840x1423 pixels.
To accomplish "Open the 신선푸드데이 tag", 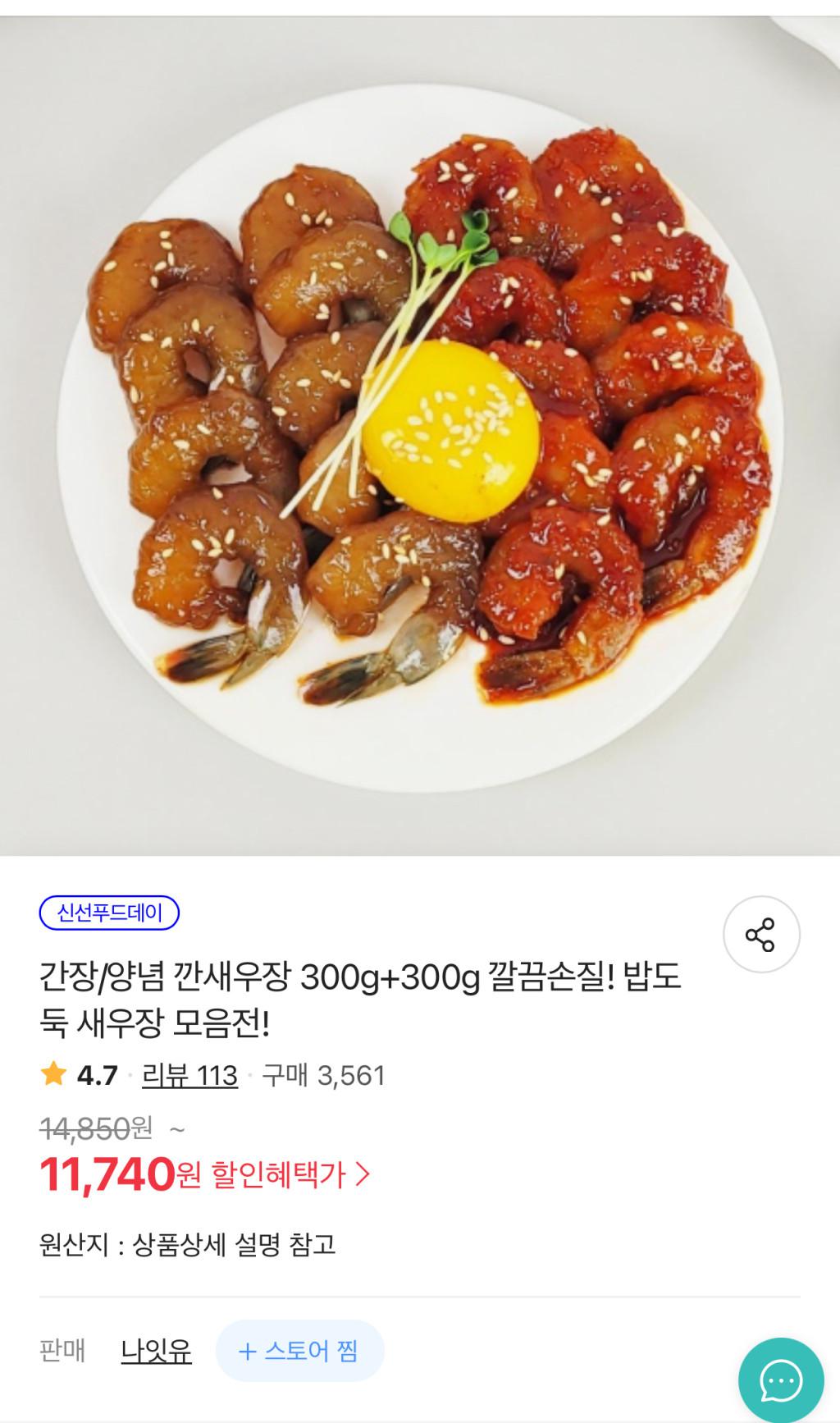I will [109, 913].
